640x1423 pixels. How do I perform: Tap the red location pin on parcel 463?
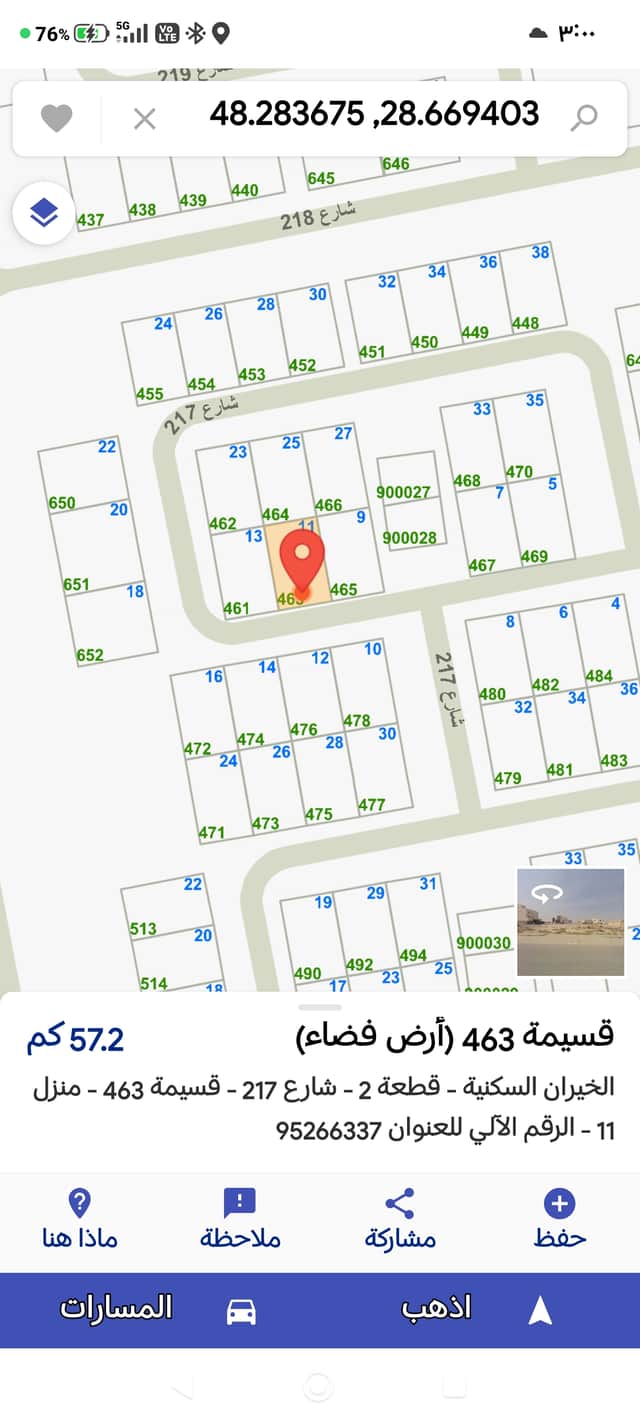302,562
